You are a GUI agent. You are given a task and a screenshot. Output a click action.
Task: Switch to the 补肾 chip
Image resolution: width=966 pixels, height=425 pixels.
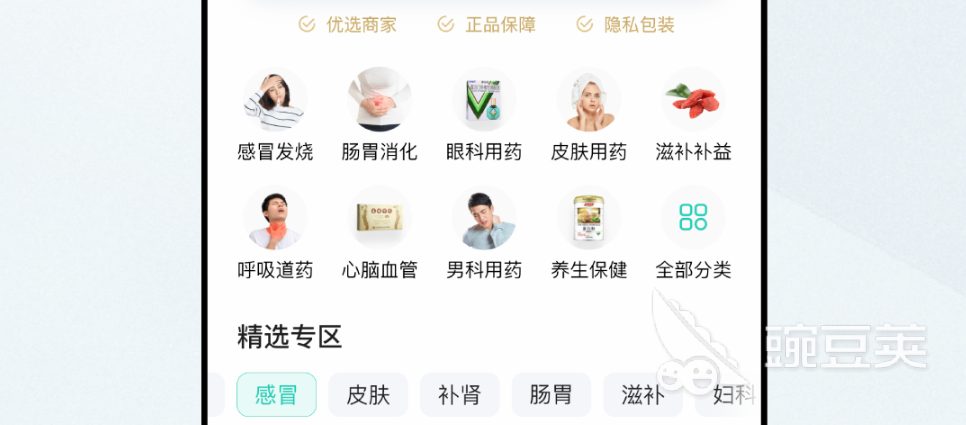(459, 395)
